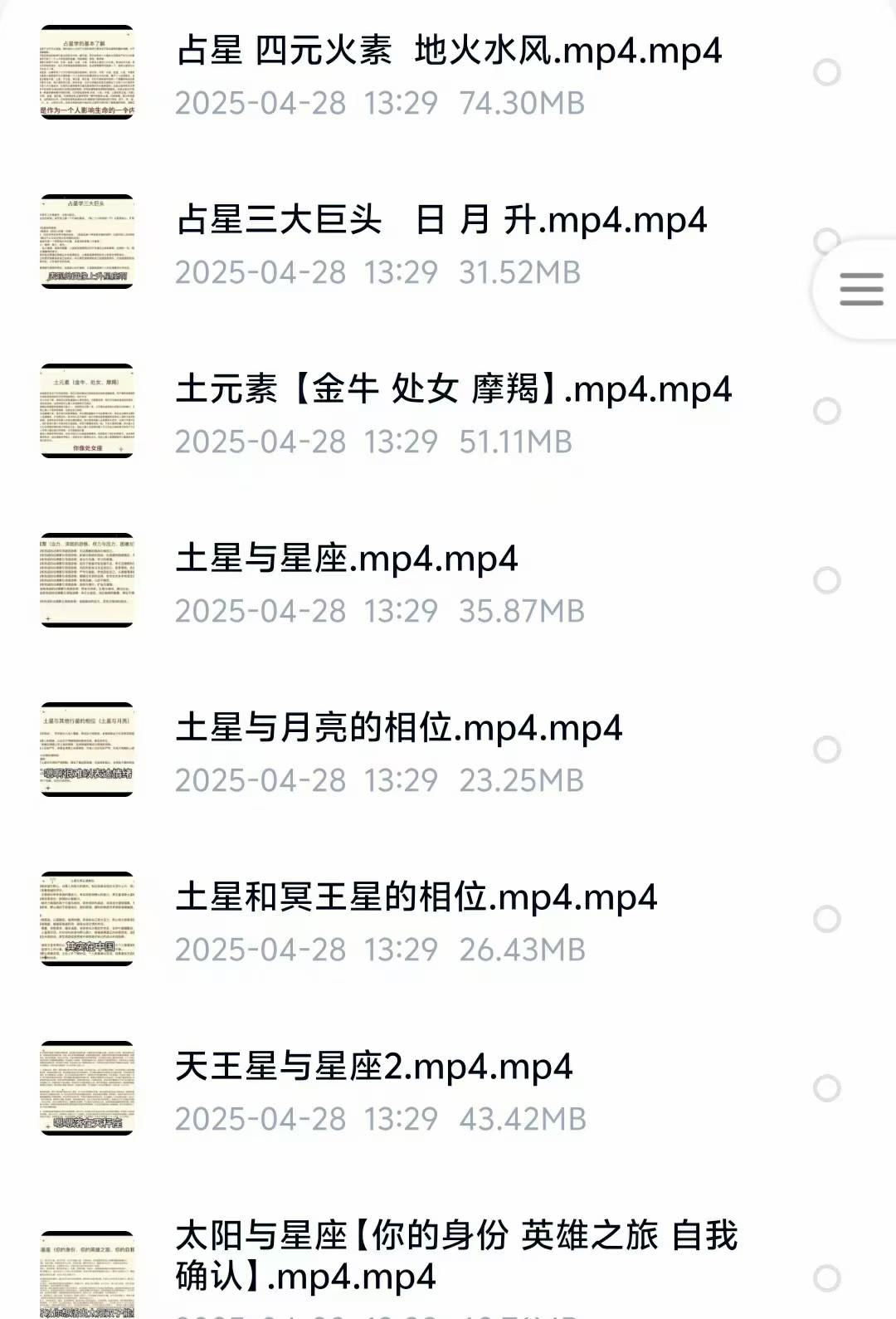
Task: Open 太阳与星座【你的身份 英雄之旅 自我确认】video
Action: [x=455, y=1255]
